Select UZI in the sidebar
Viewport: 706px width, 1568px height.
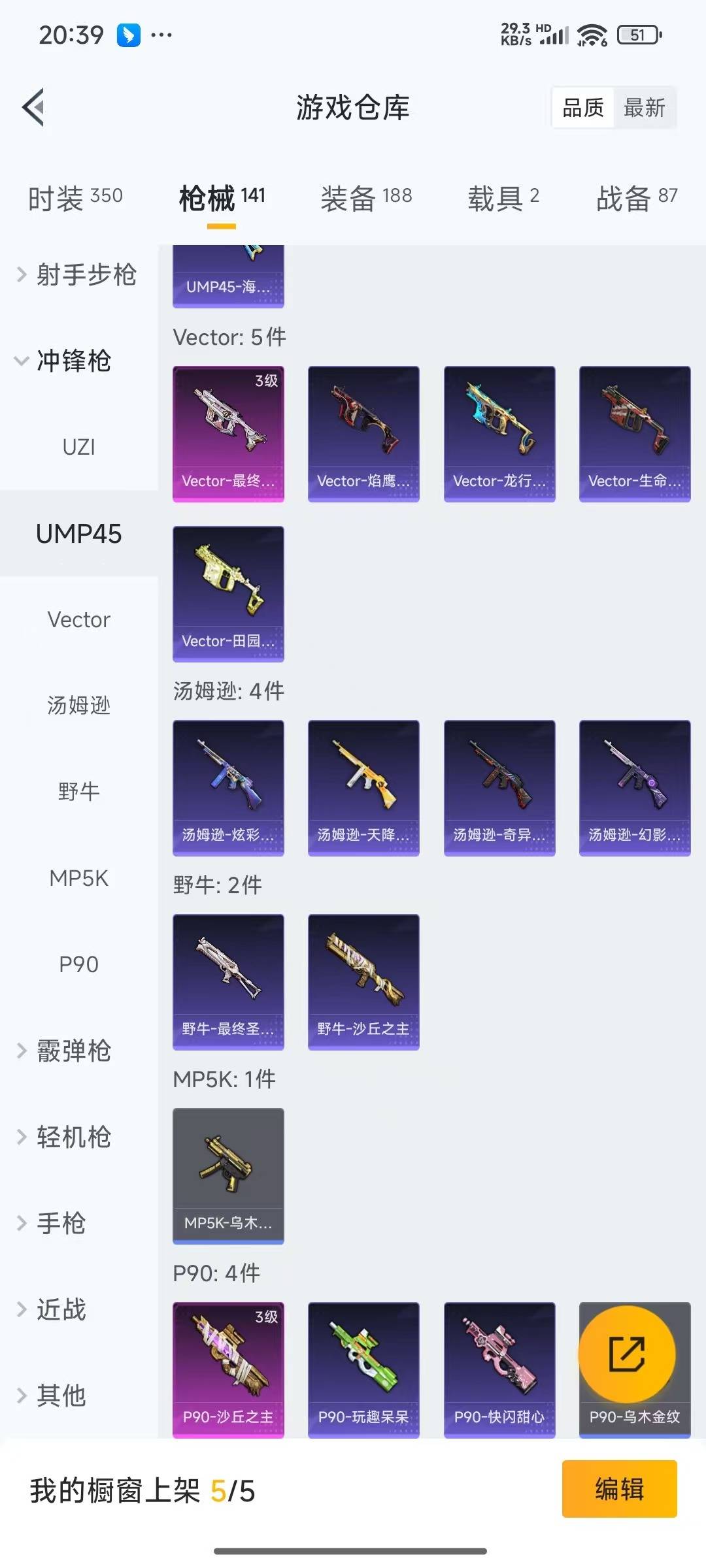point(78,447)
